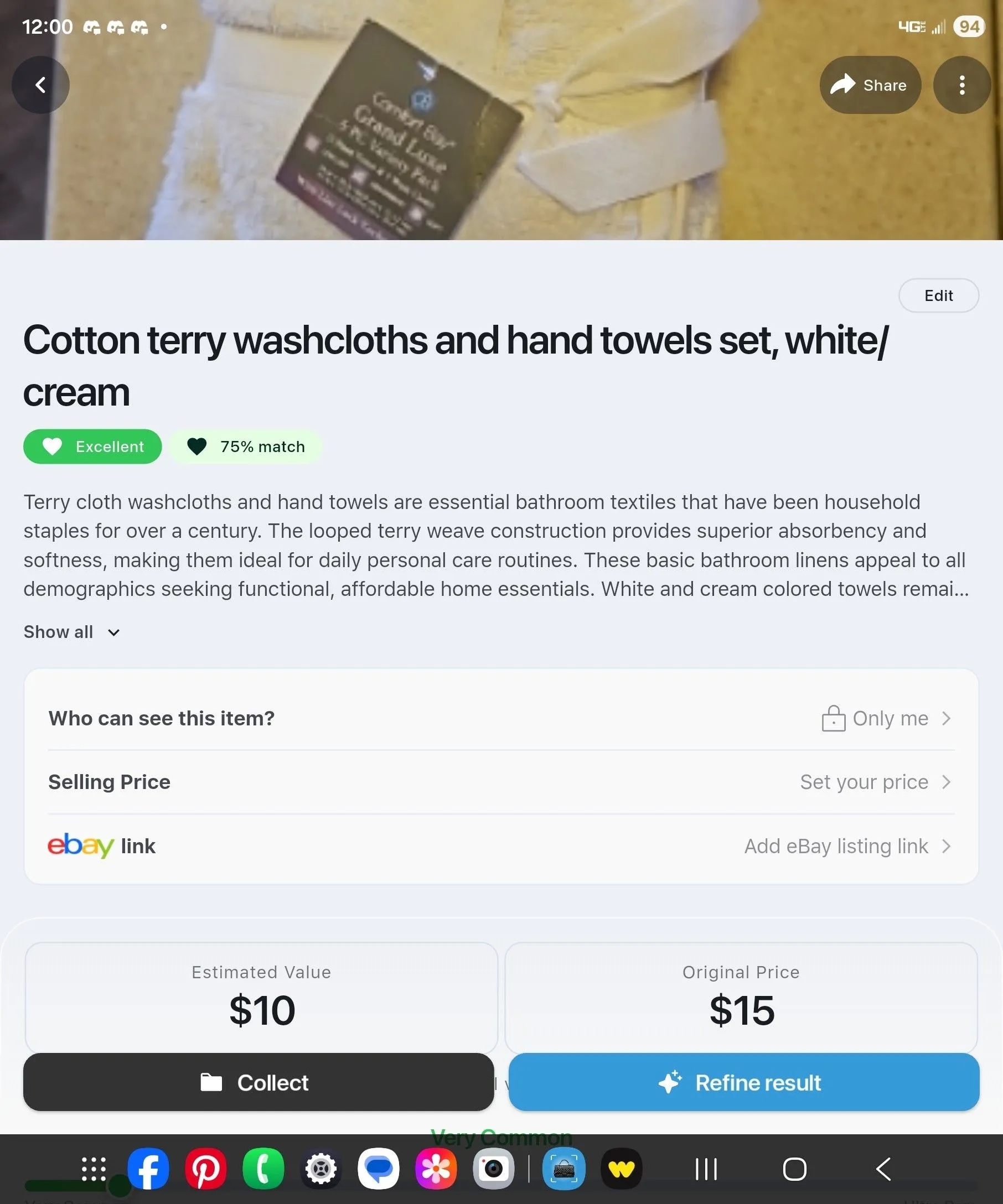Add an eBay listing link

501,846
